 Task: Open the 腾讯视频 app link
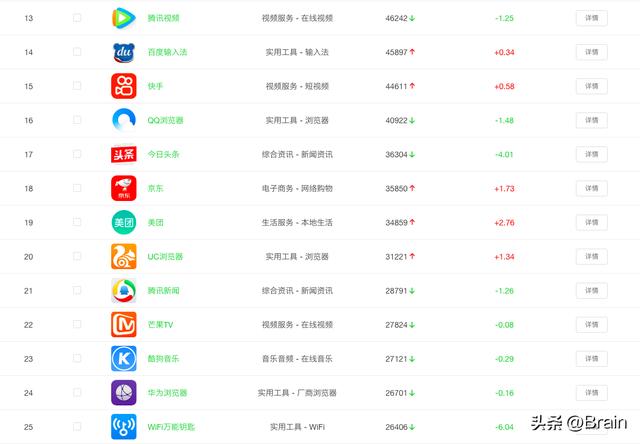pyautogui.click(x=163, y=18)
